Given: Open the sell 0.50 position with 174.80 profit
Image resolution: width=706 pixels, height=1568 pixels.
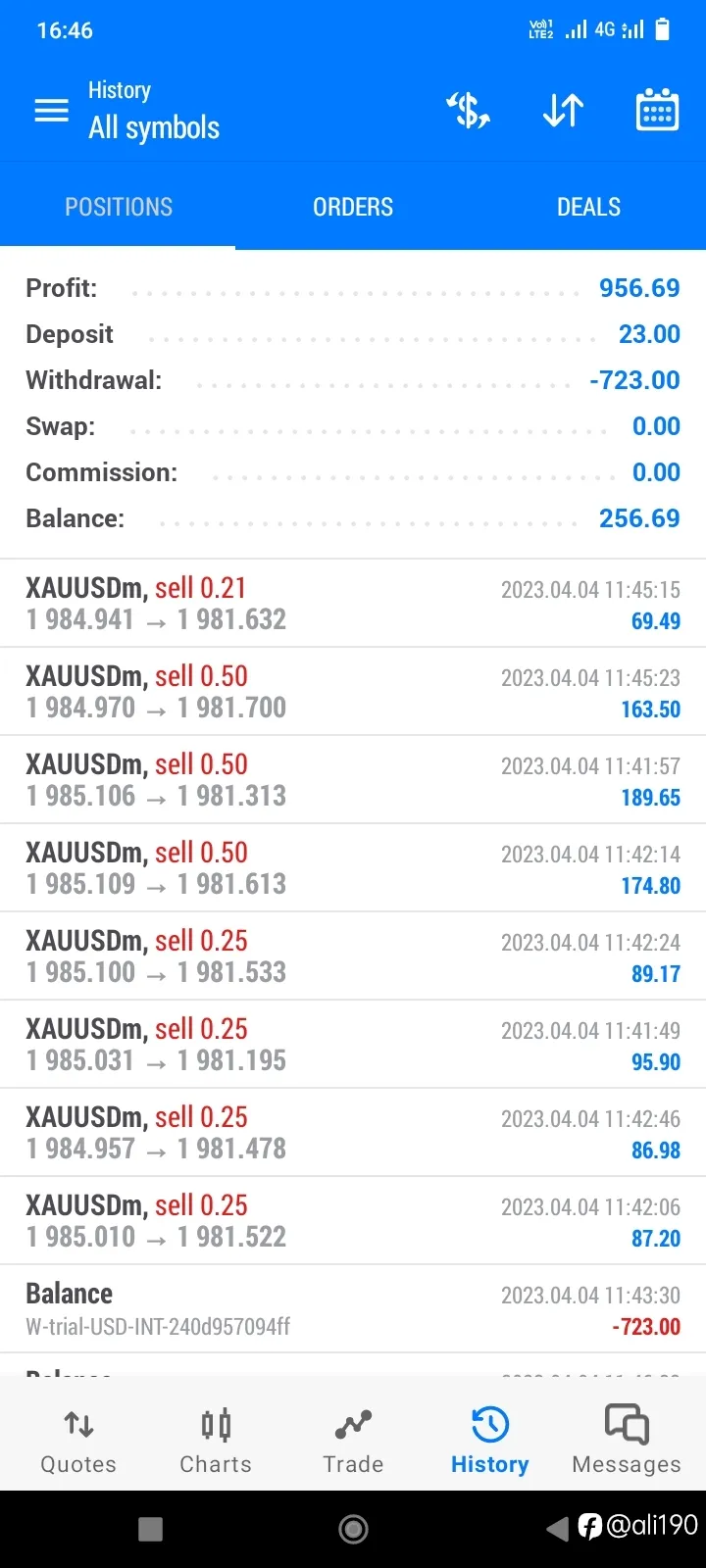Looking at the screenshot, I should click(x=353, y=868).
